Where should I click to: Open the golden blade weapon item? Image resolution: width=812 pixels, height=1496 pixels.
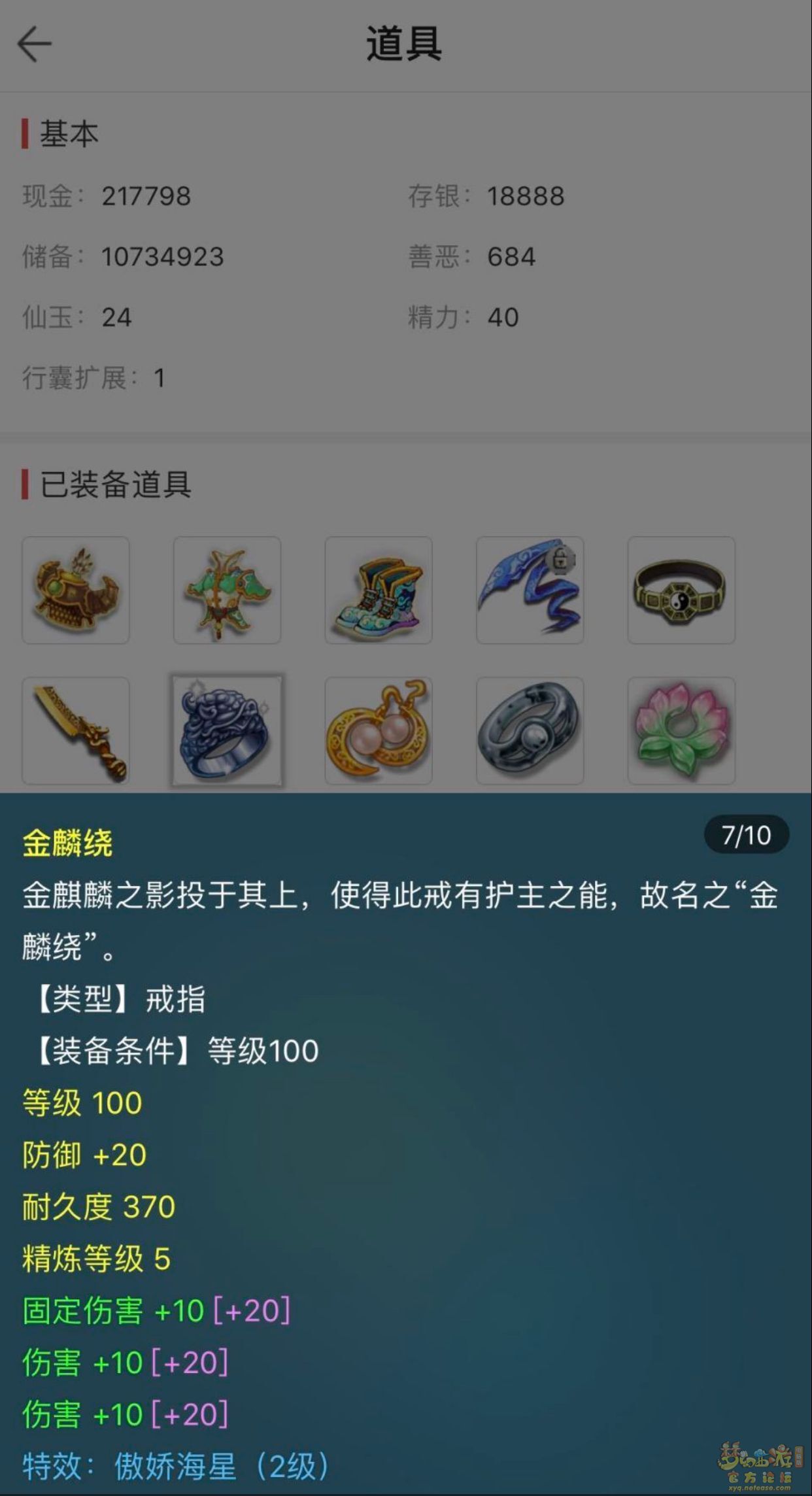point(76,730)
